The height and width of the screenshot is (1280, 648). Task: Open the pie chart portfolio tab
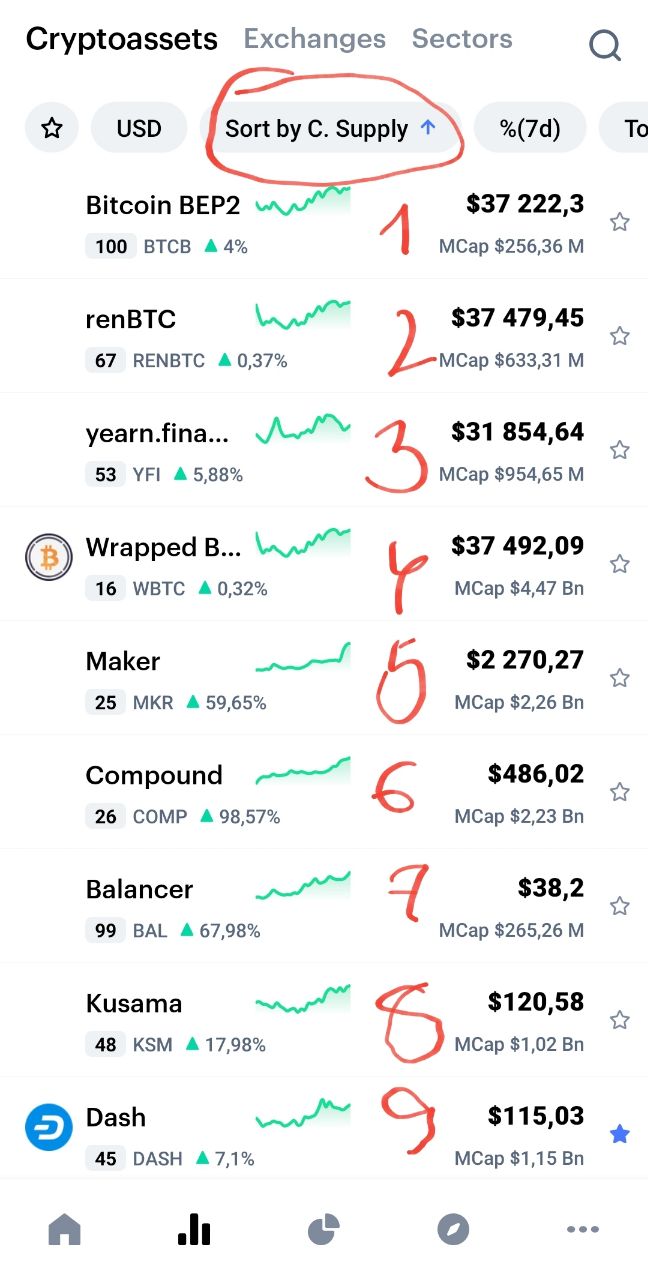(324, 1229)
